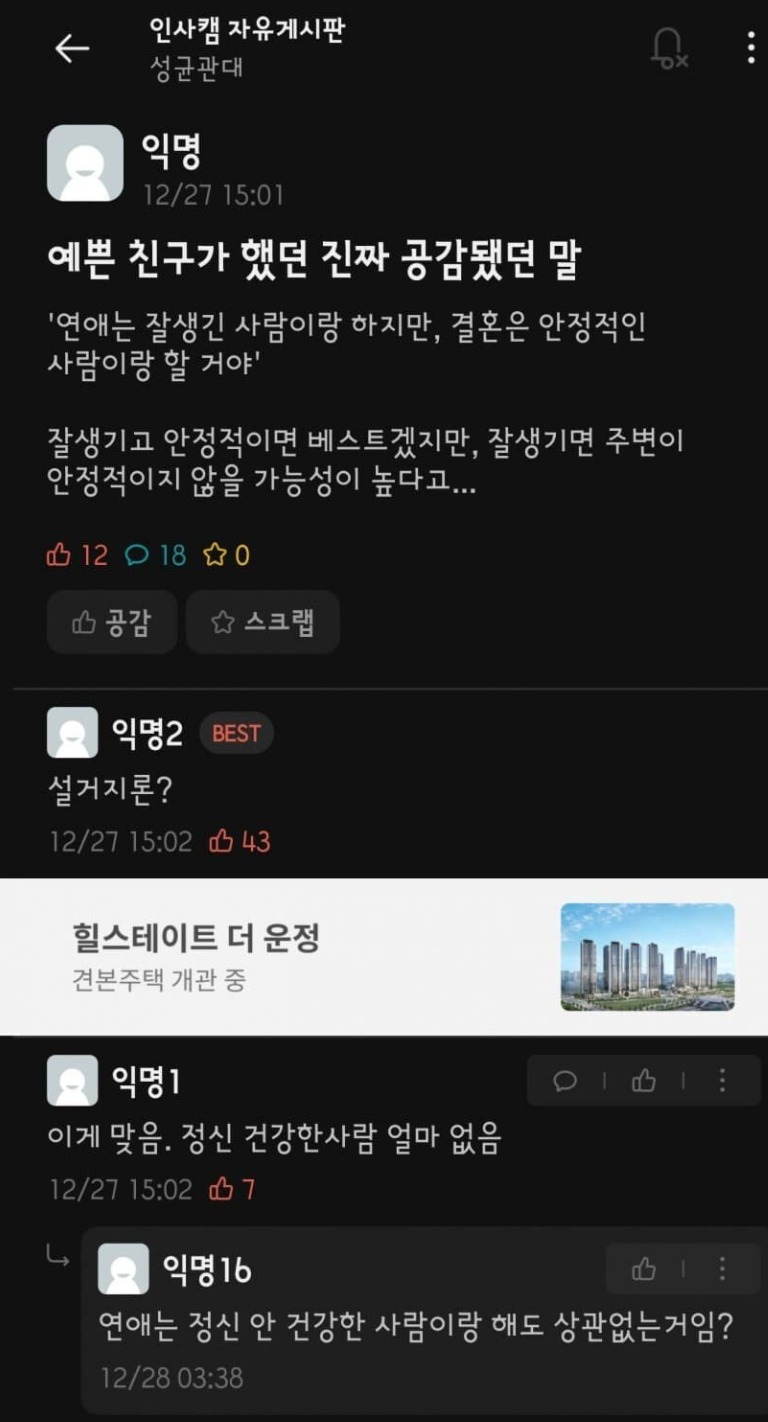
Task: Reply to 익명1's comment
Action: 565,1080
